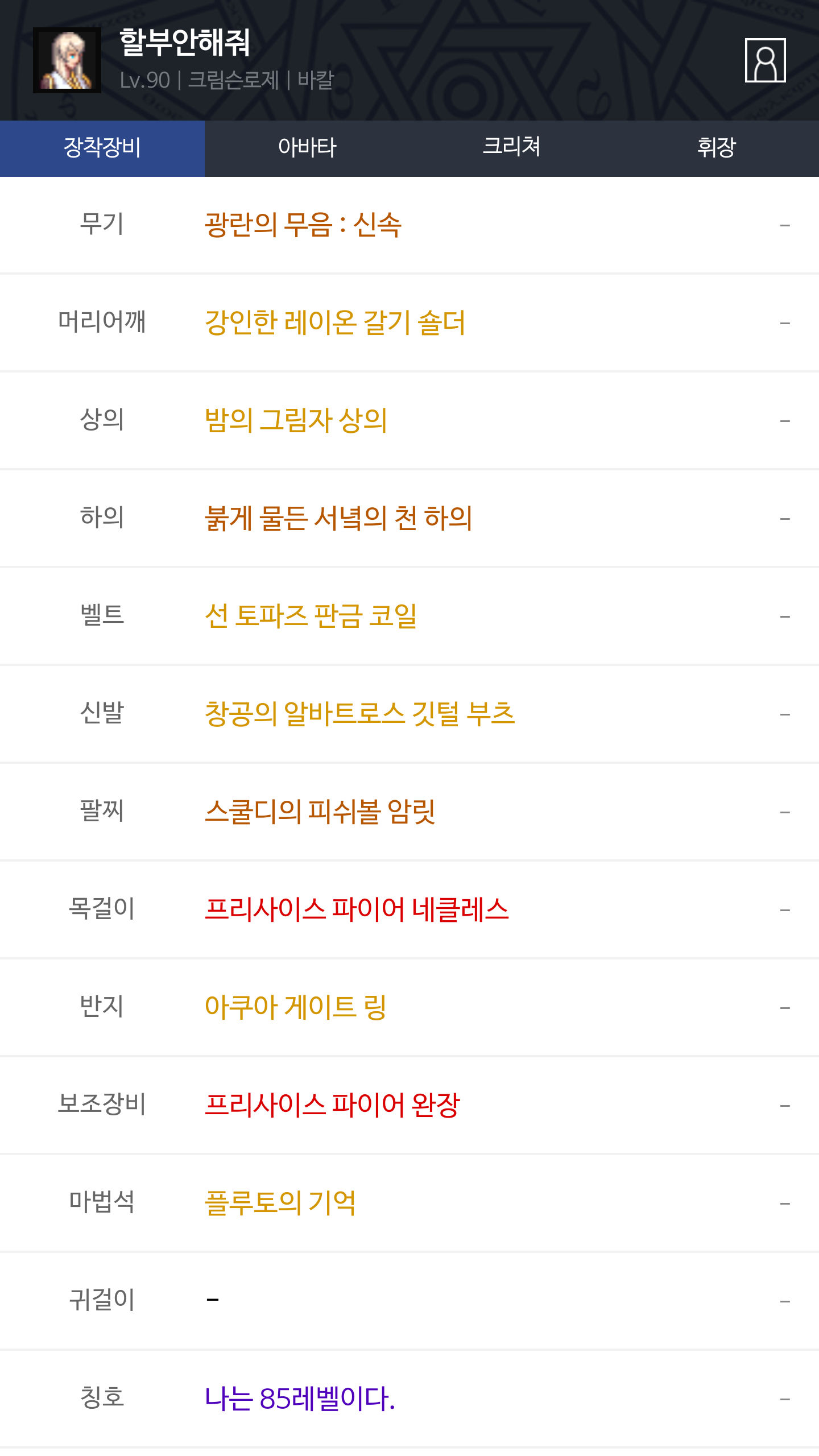Open the character profile icon
This screenshot has height=1456, width=819.
coord(765,60)
